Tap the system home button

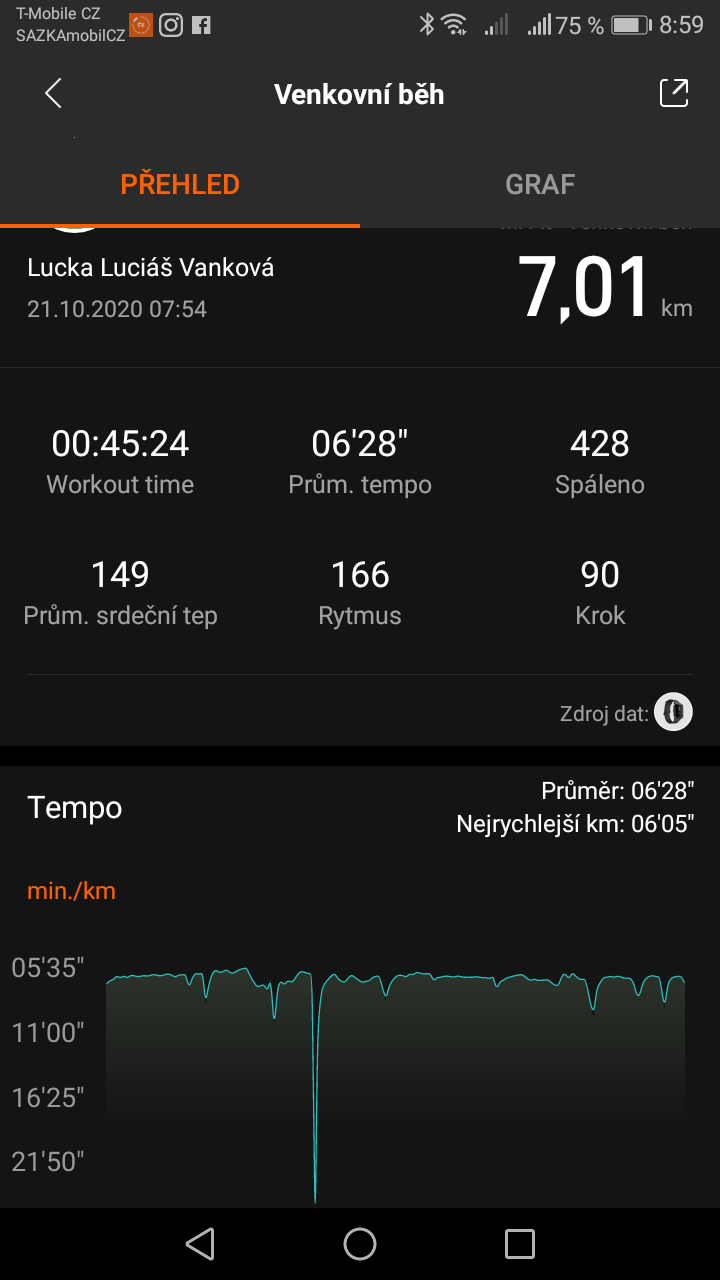click(x=360, y=1244)
